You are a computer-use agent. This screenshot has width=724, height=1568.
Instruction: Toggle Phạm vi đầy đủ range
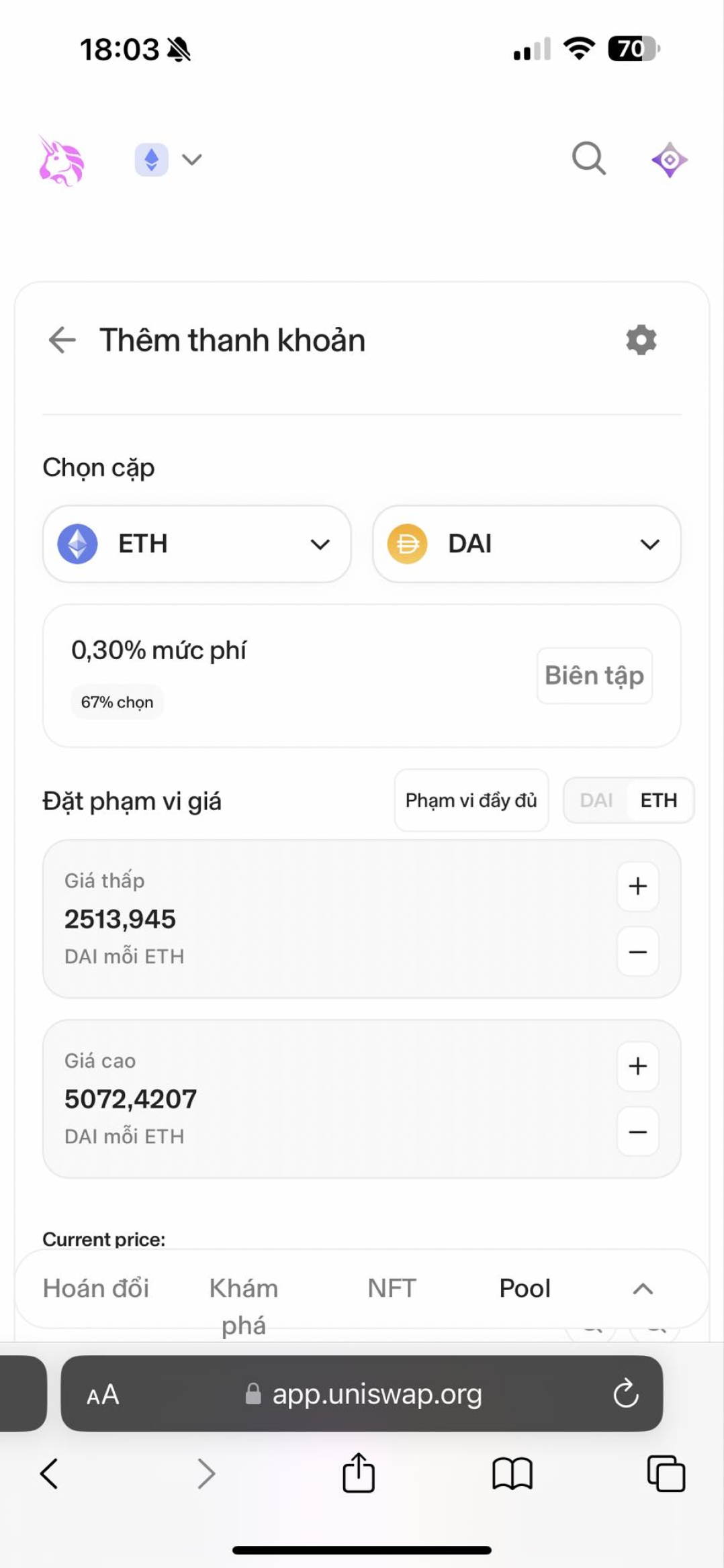(471, 800)
